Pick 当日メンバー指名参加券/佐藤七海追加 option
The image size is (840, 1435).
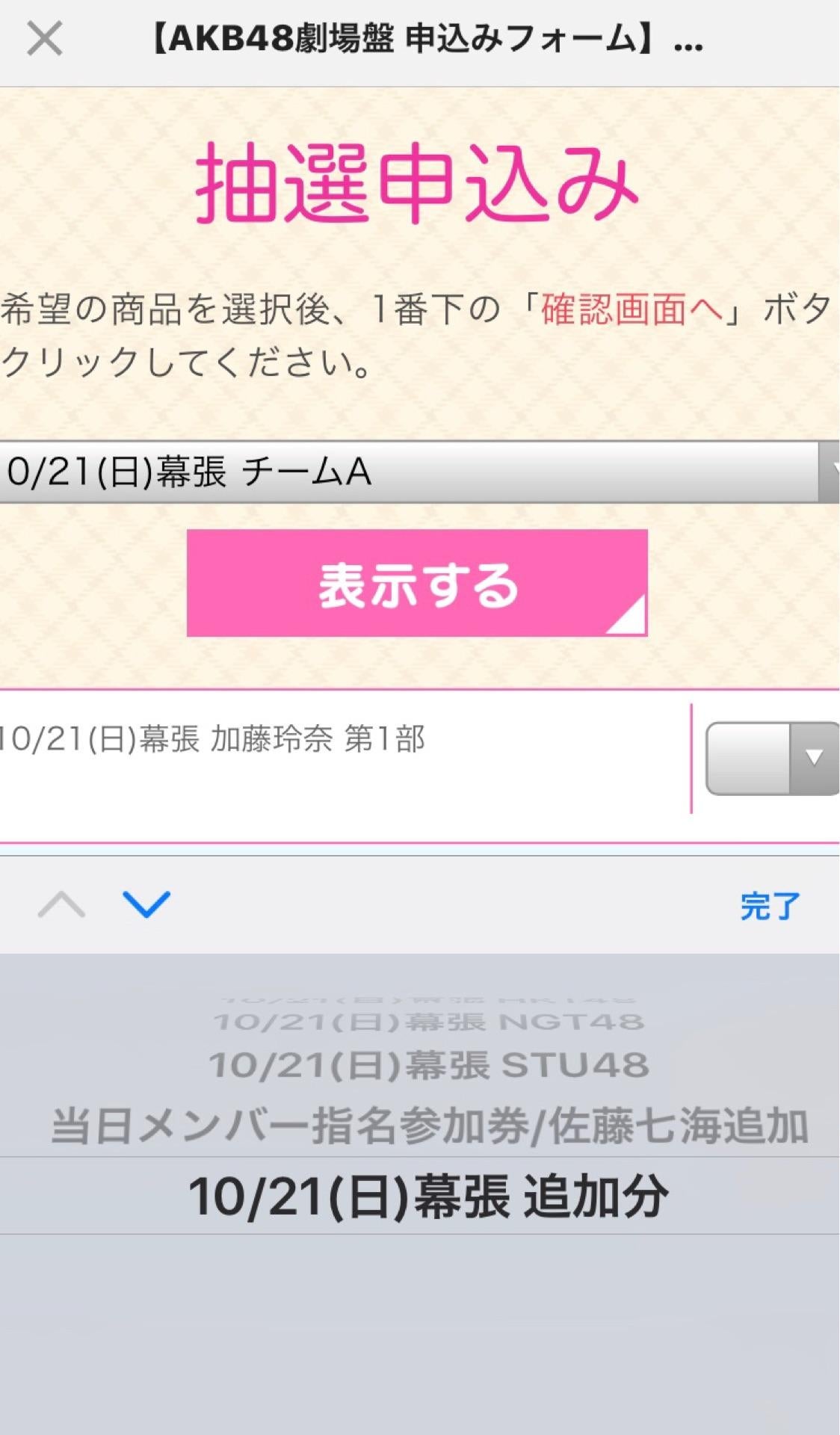pos(428,1126)
